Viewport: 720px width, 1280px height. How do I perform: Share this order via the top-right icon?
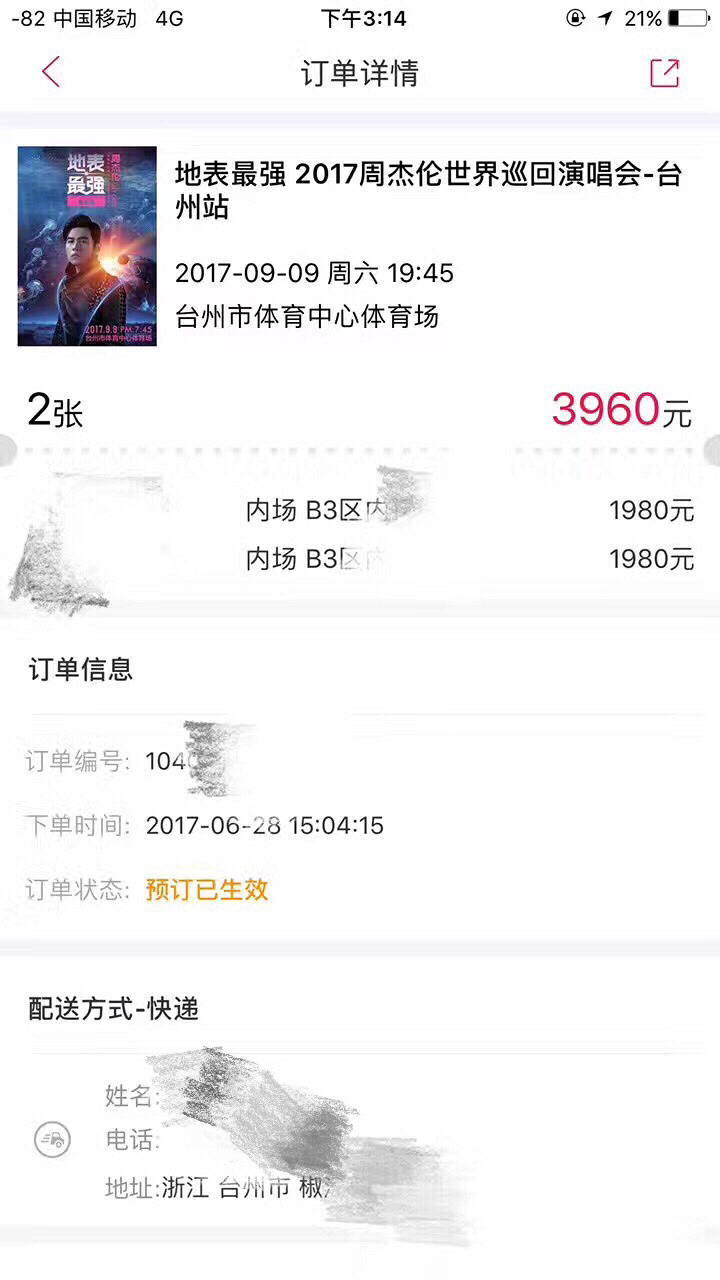click(x=664, y=73)
